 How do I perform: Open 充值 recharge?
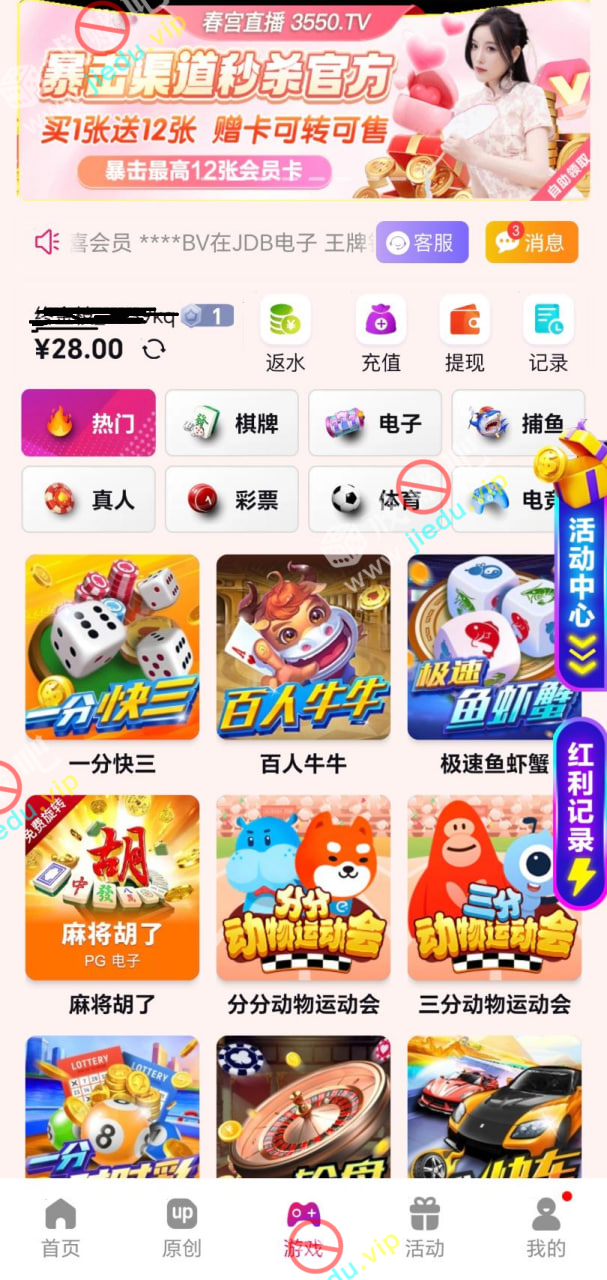click(380, 334)
